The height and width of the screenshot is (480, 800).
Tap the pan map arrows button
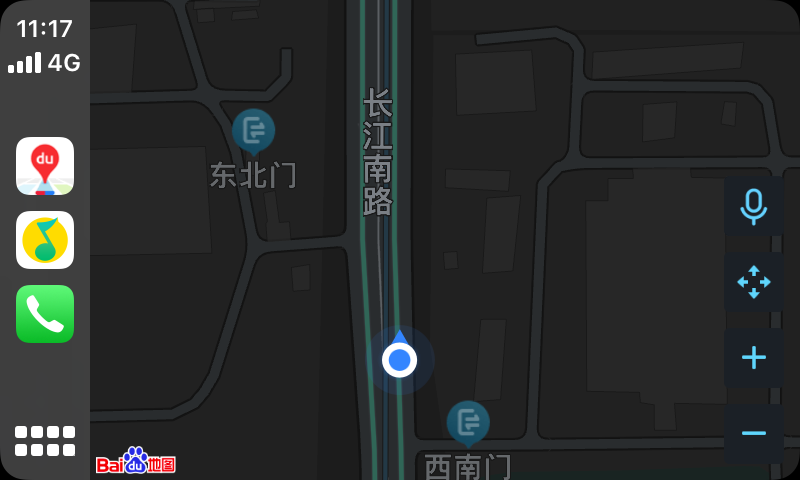(753, 282)
